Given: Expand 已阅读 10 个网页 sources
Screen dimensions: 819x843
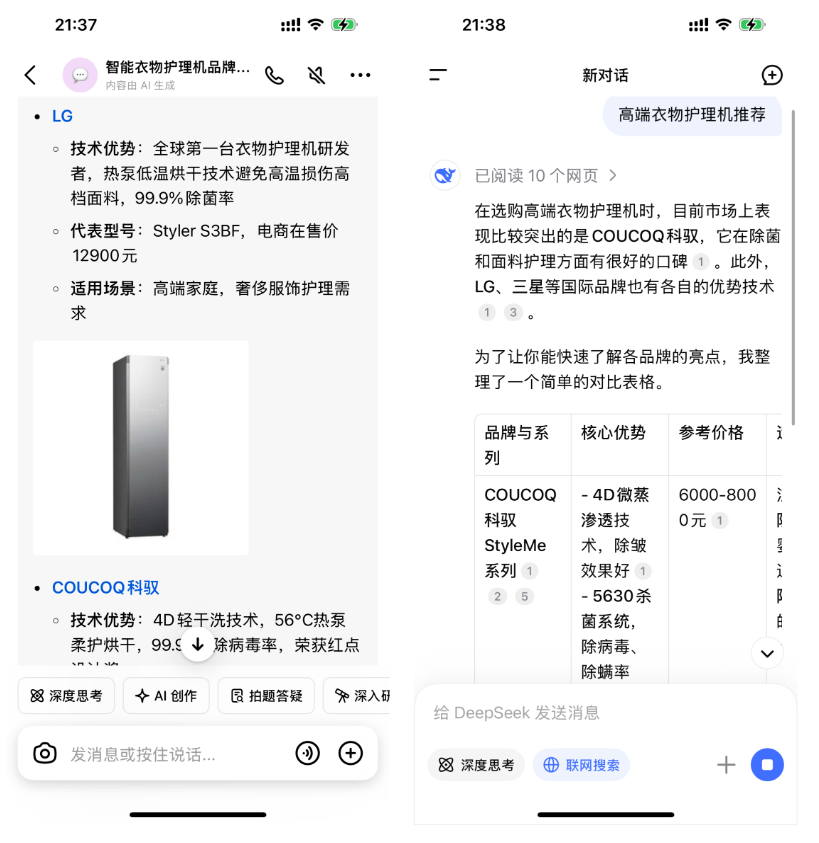Looking at the screenshot, I should click(545, 176).
